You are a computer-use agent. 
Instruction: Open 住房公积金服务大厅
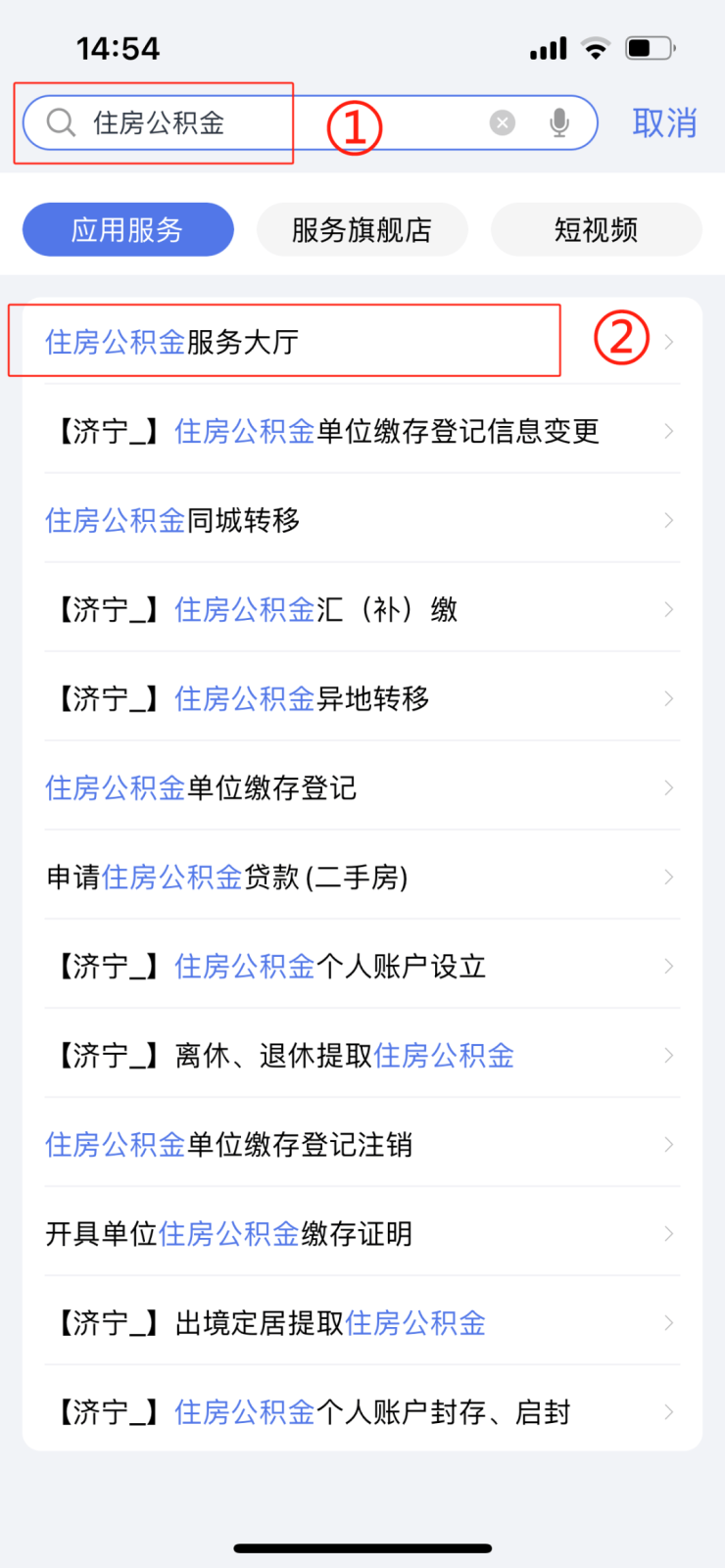click(x=294, y=342)
